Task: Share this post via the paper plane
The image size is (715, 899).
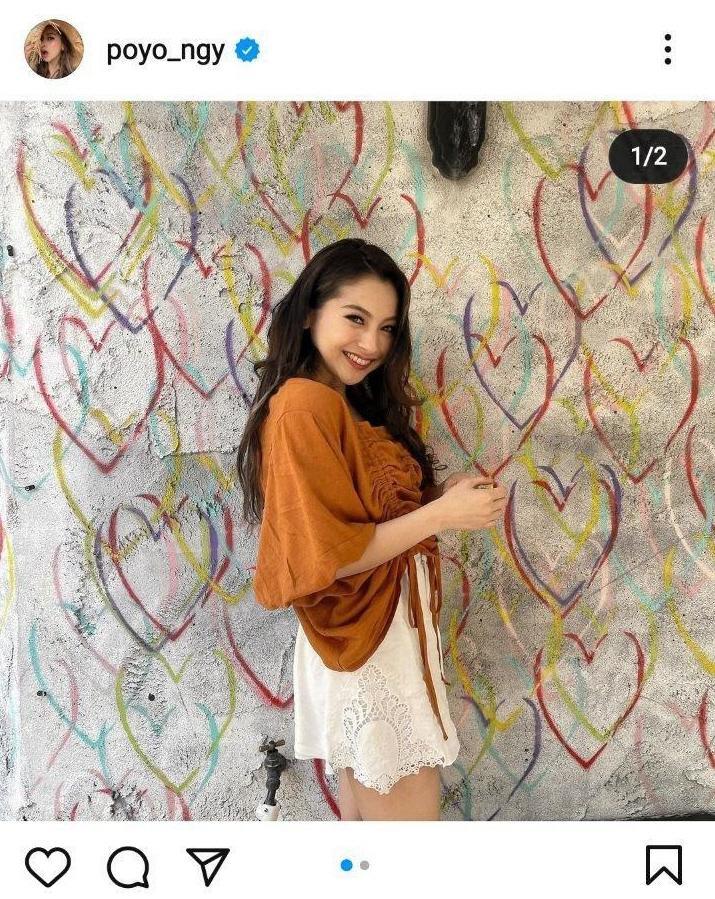Action: pos(207,865)
